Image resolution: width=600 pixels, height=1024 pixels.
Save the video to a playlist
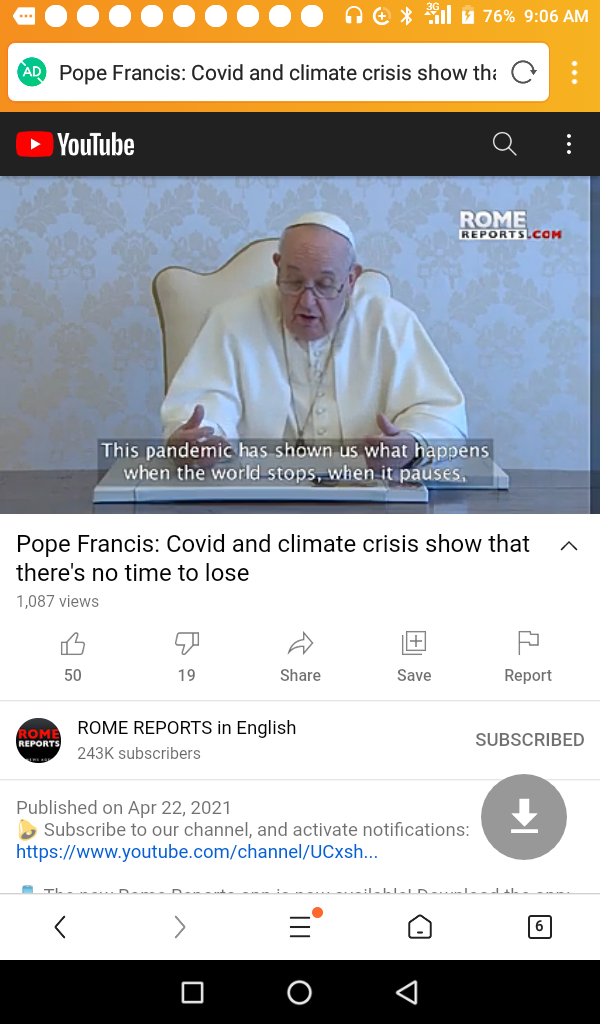click(414, 657)
